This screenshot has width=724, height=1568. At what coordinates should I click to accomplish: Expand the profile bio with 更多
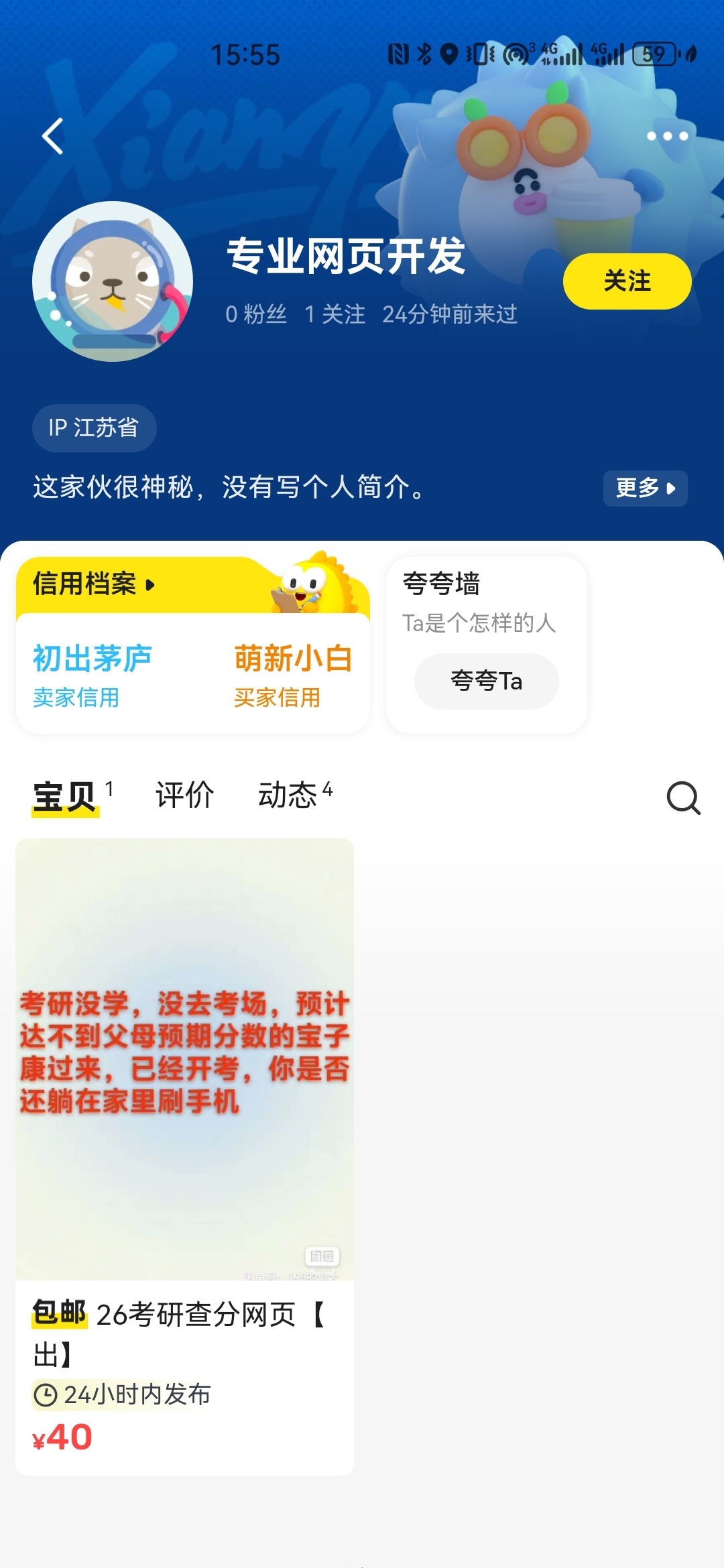point(645,488)
